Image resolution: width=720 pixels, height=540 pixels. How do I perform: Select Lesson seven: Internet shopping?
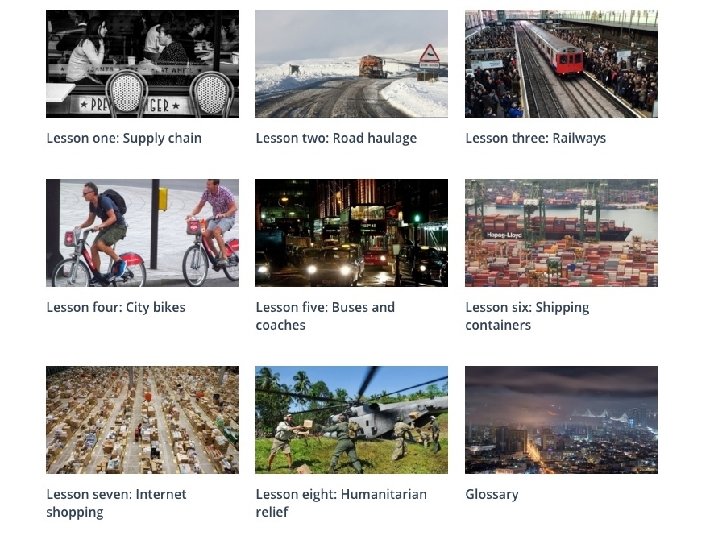[x=142, y=419]
